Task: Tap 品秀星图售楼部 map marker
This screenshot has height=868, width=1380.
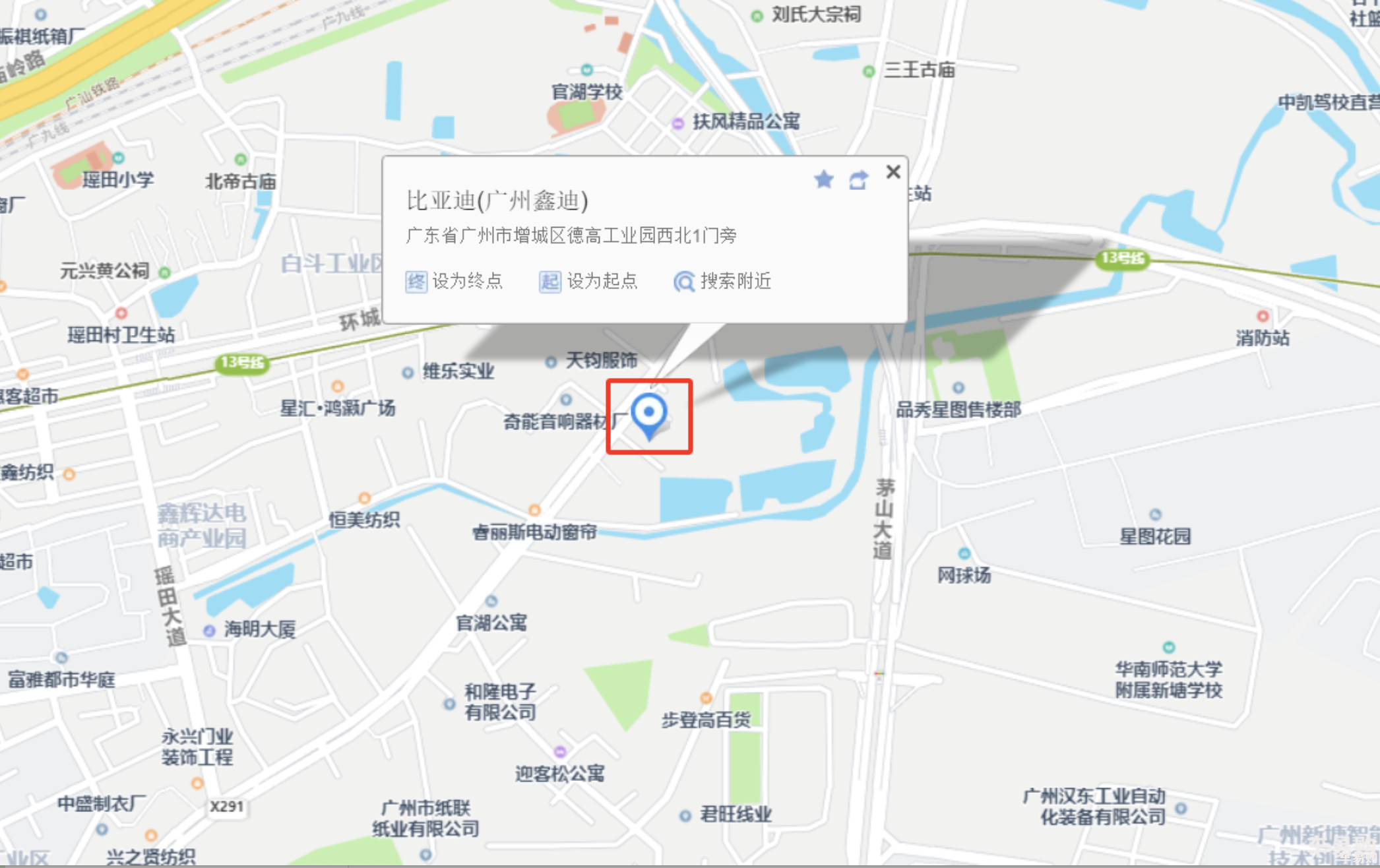Action: tap(958, 409)
